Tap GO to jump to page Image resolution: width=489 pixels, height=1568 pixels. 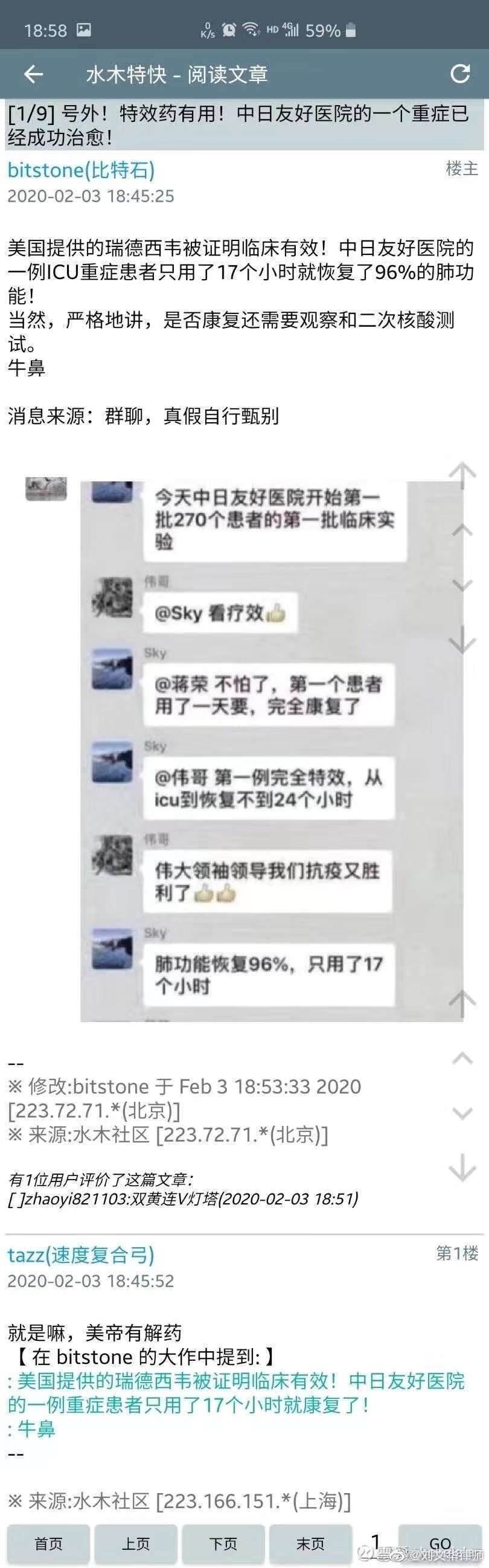[439, 1543]
